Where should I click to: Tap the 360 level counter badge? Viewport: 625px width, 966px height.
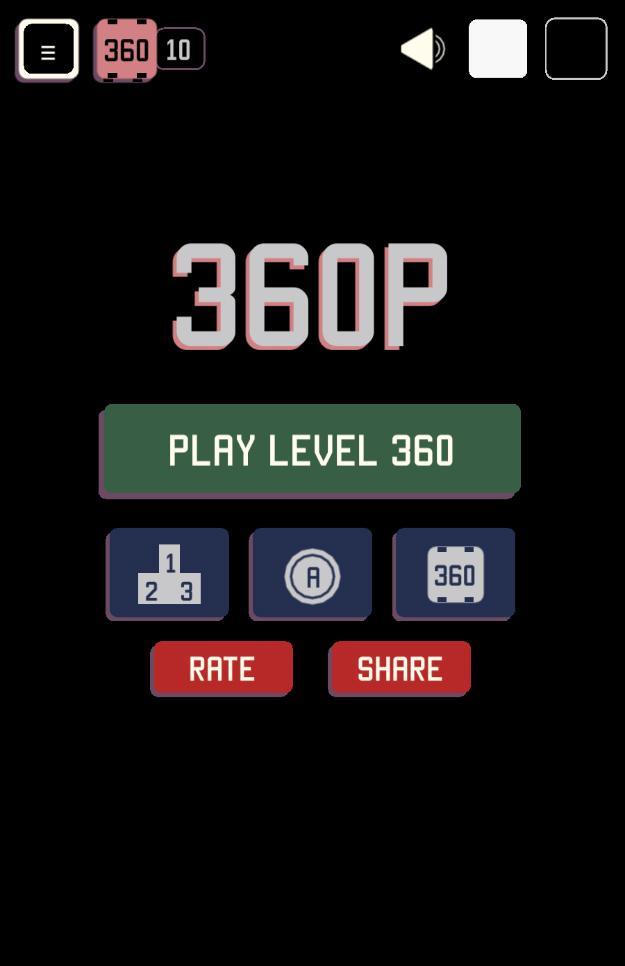point(126,49)
